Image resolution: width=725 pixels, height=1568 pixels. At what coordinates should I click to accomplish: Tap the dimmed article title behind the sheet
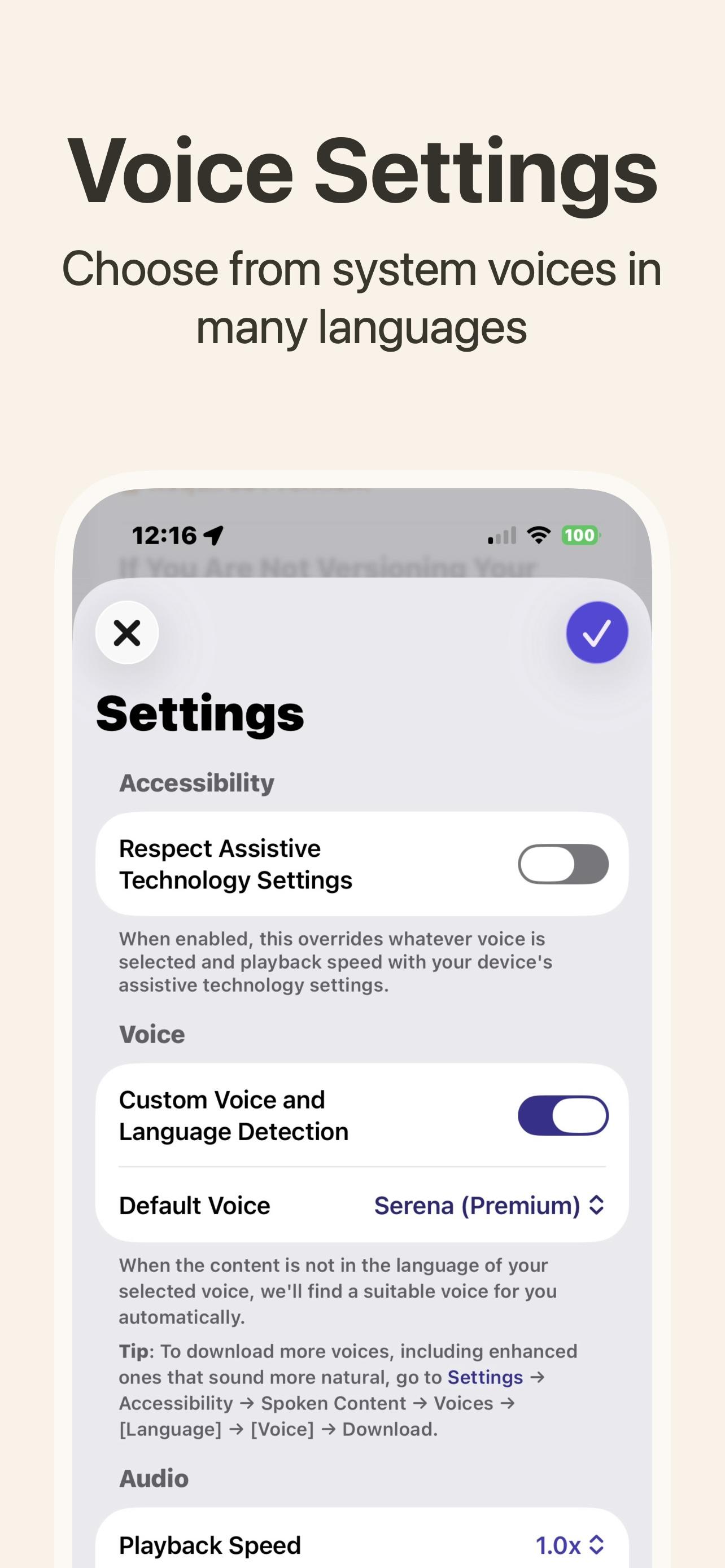tap(329, 567)
